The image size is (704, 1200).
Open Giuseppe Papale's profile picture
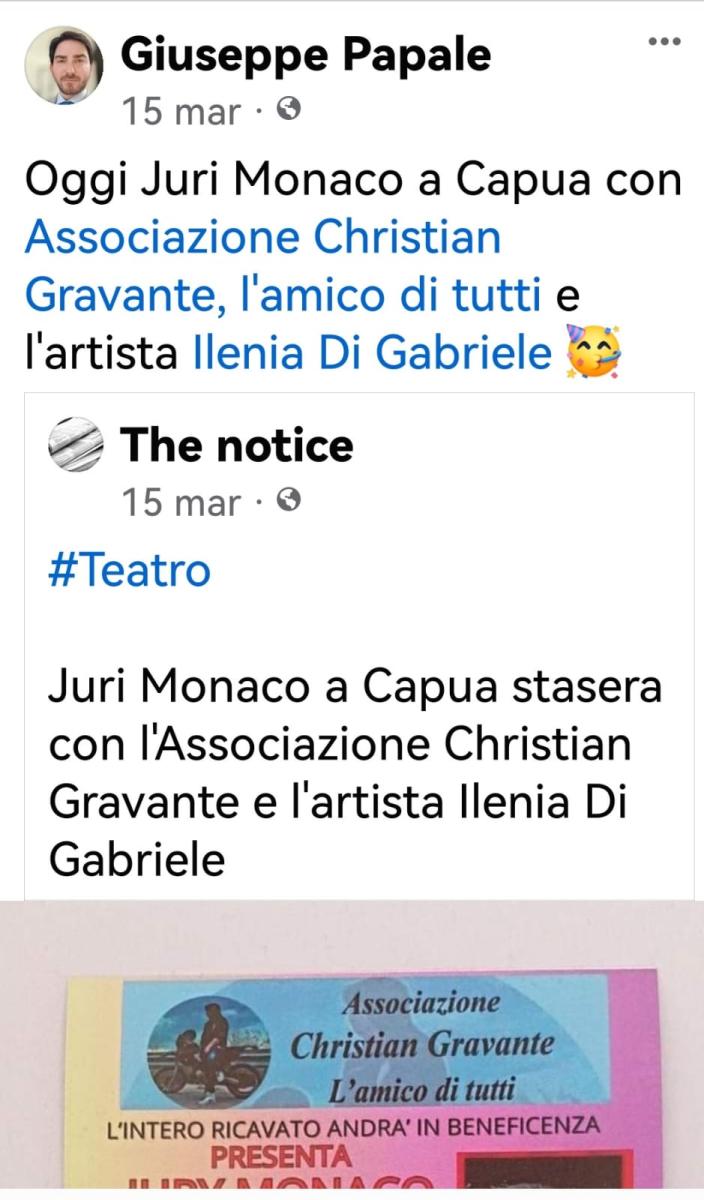(x=63, y=66)
